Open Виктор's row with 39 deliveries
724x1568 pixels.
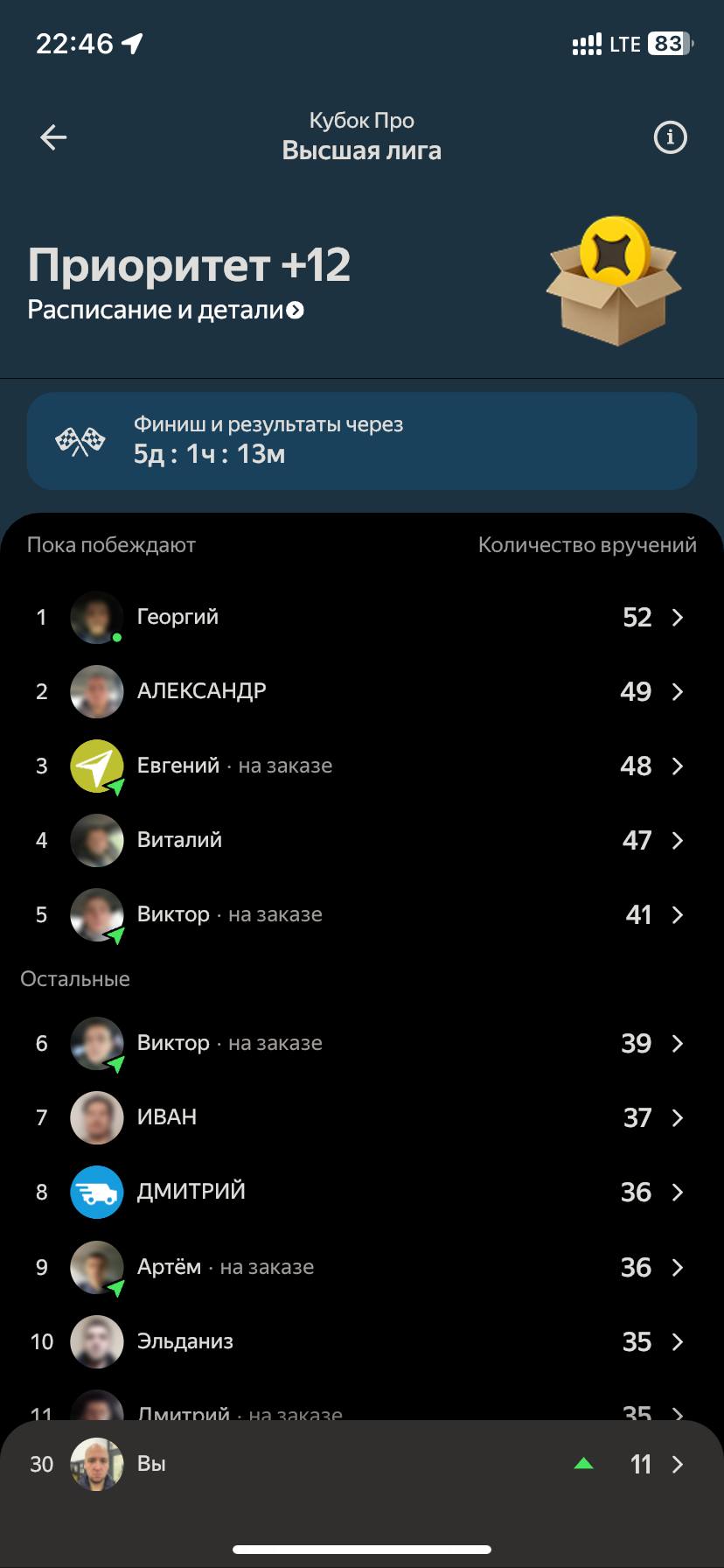[x=362, y=1043]
